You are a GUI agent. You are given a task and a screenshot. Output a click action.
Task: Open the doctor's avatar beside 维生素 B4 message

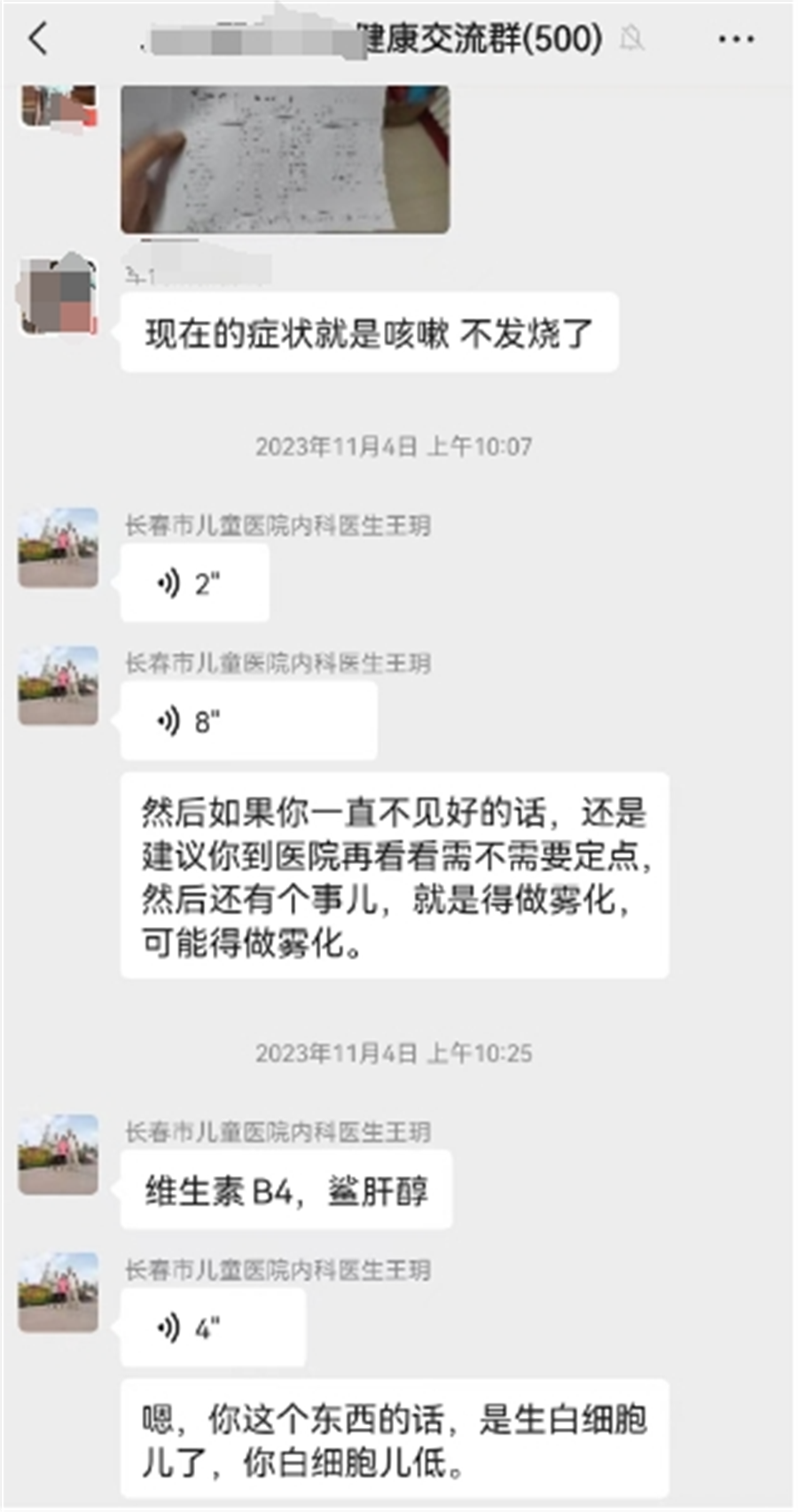coord(59,1155)
